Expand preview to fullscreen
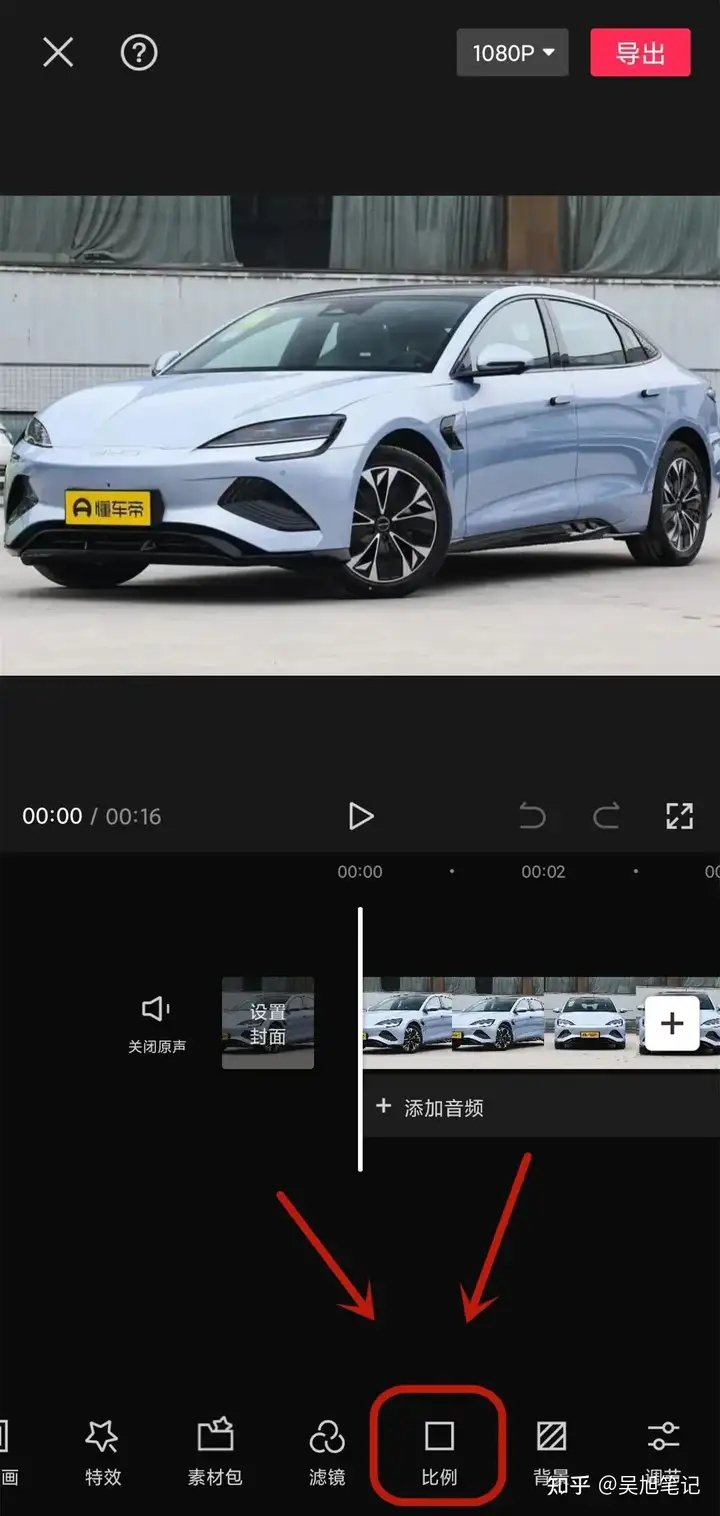 [679, 816]
